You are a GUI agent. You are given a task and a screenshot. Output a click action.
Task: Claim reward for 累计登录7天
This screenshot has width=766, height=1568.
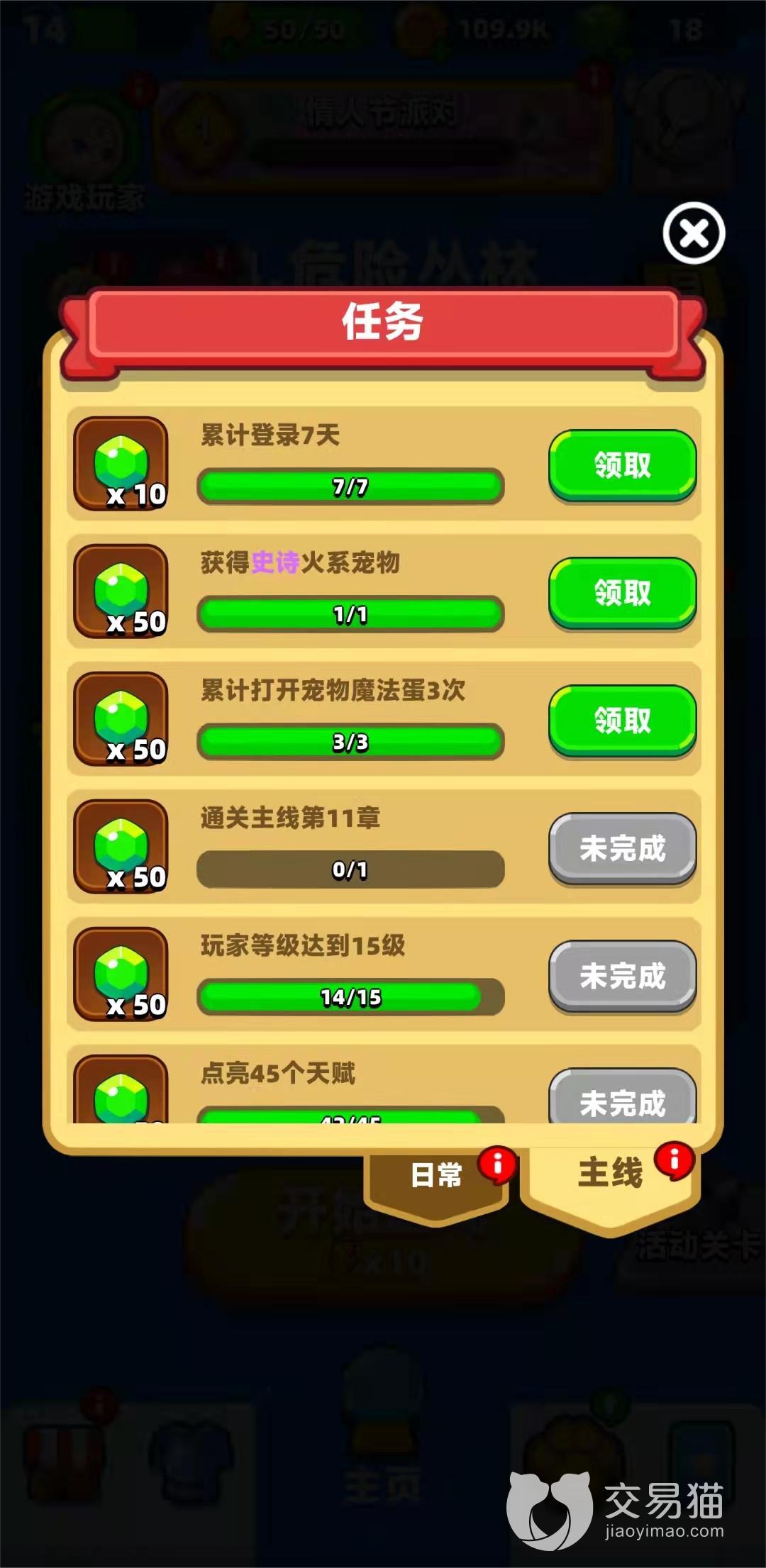coord(622,465)
